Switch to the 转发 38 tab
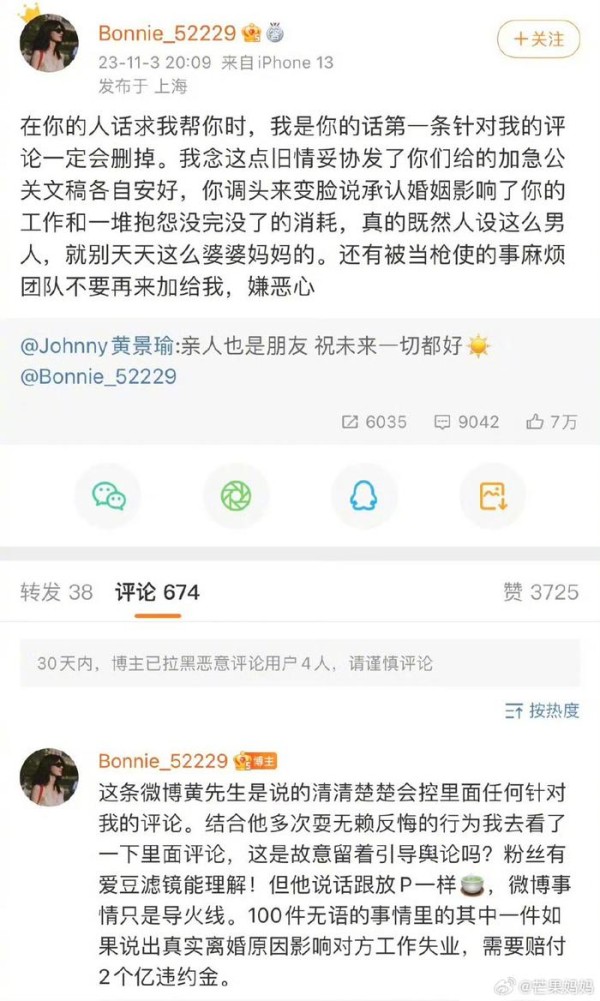The height and width of the screenshot is (1001, 600). pos(56,592)
